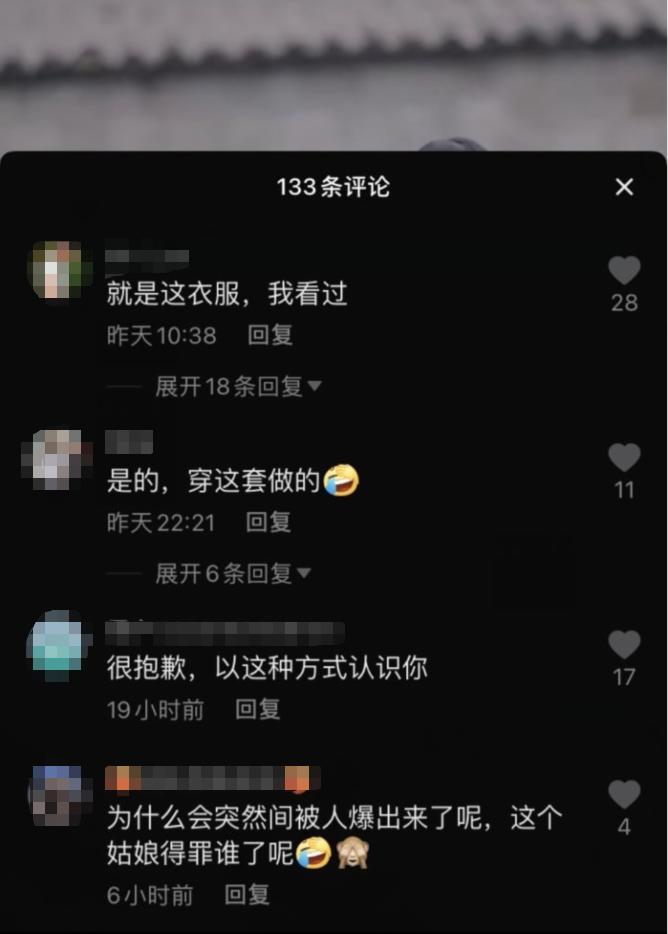Image resolution: width=668 pixels, height=934 pixels.
Task: Reply to the comment 就是这衣服，我看过
Action: click(270, 336)
